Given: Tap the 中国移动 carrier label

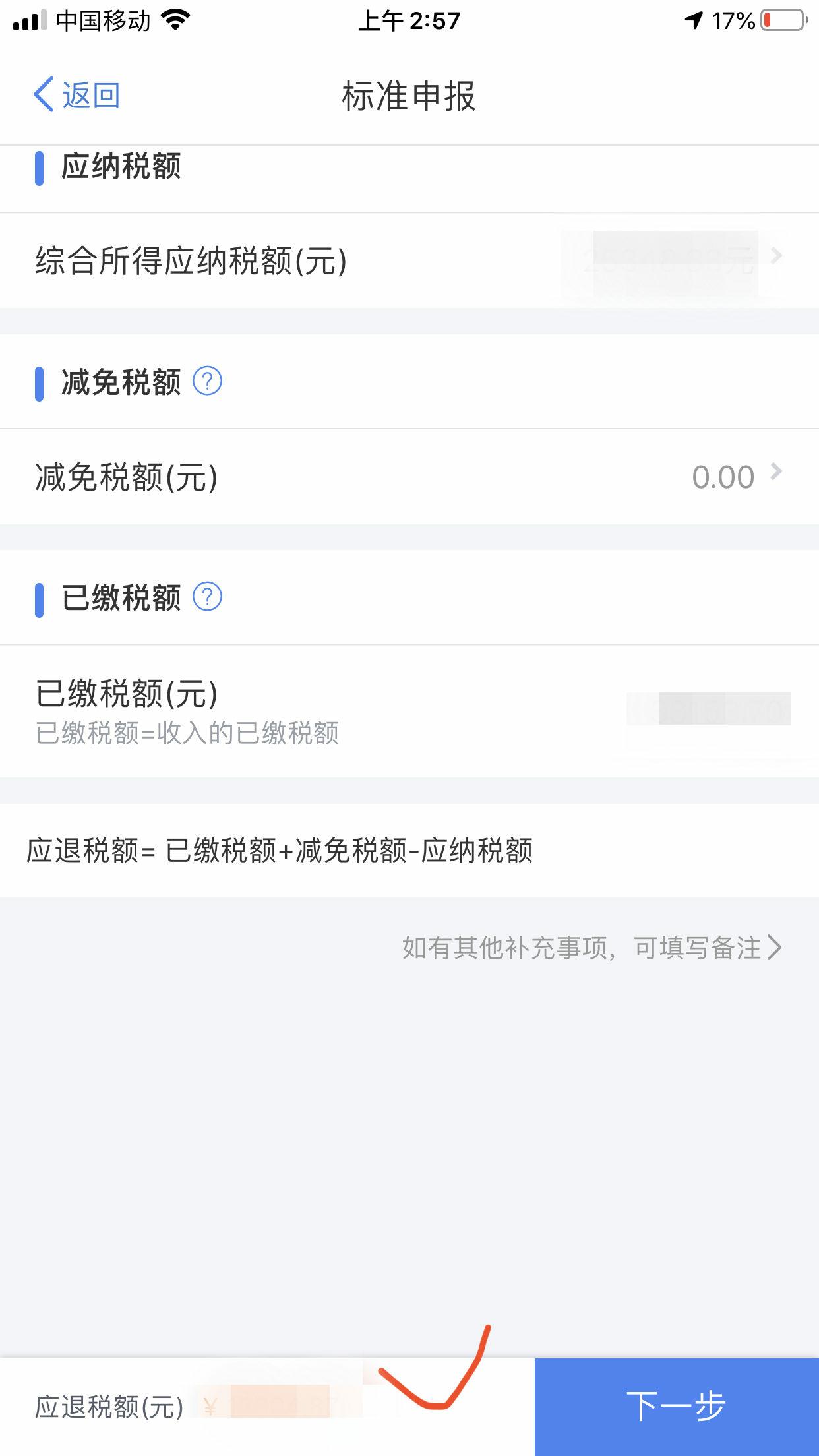Looking at the screenshot, I should point(102,20).
